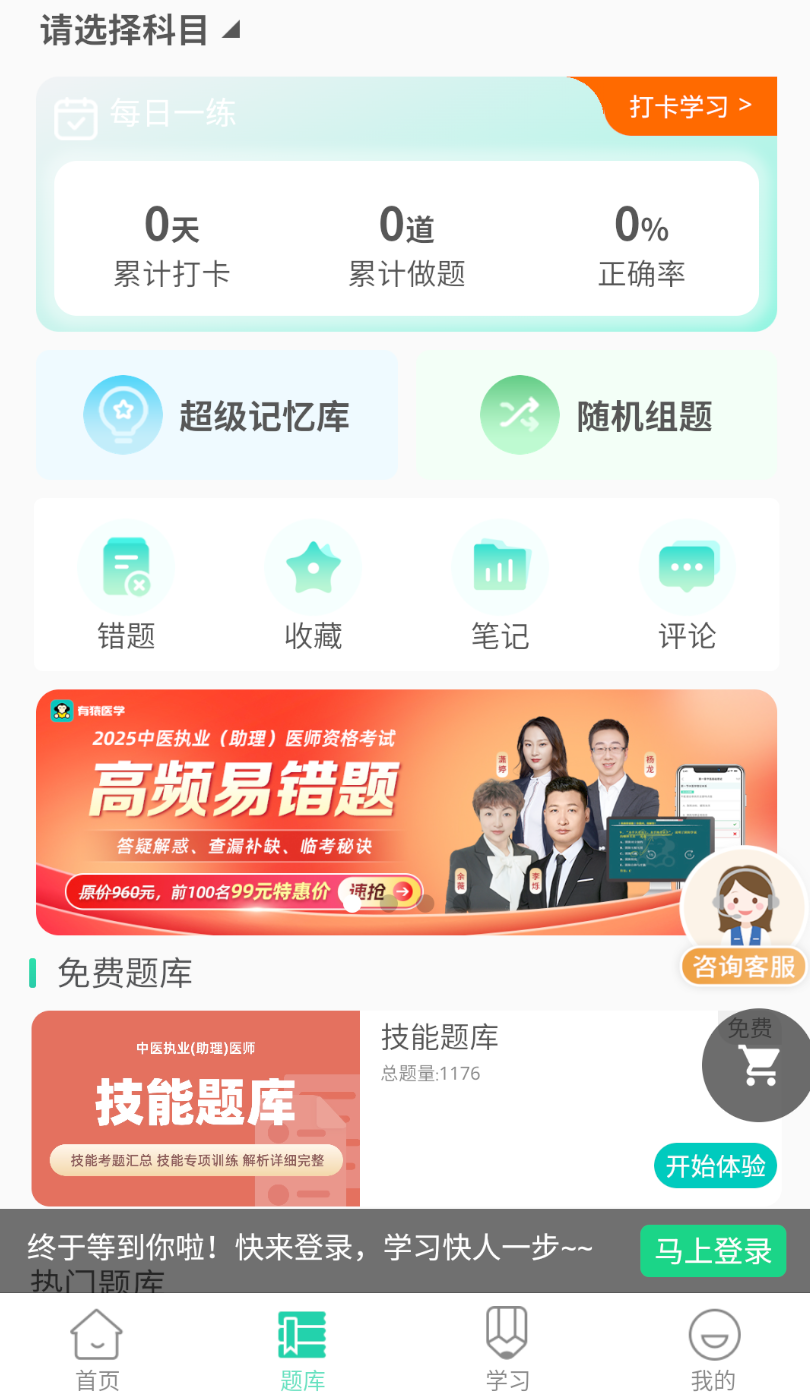
Task: Select the 题库 tab
Action: click(302, 1348)
